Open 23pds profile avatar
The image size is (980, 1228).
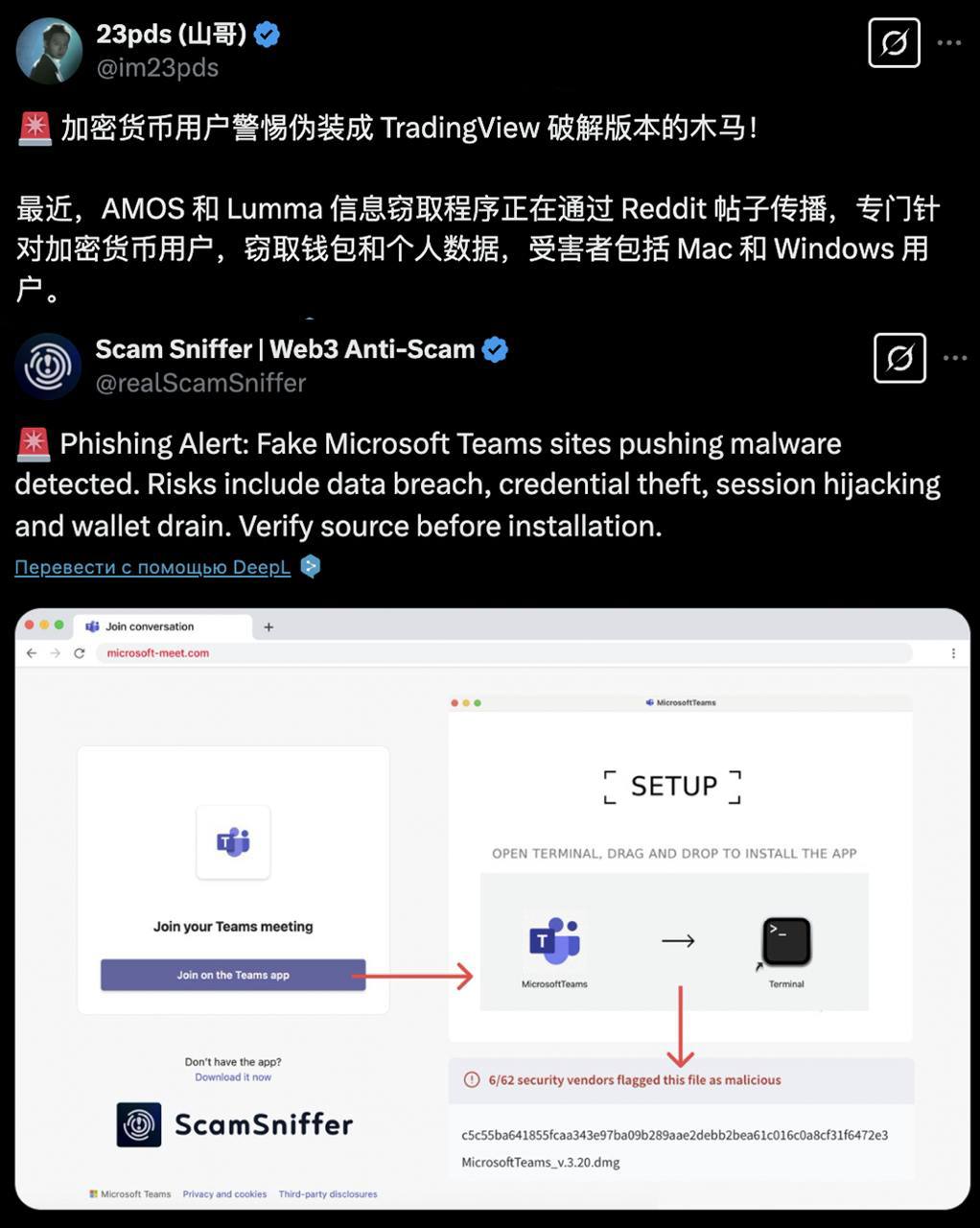click(x=49, y=50)
